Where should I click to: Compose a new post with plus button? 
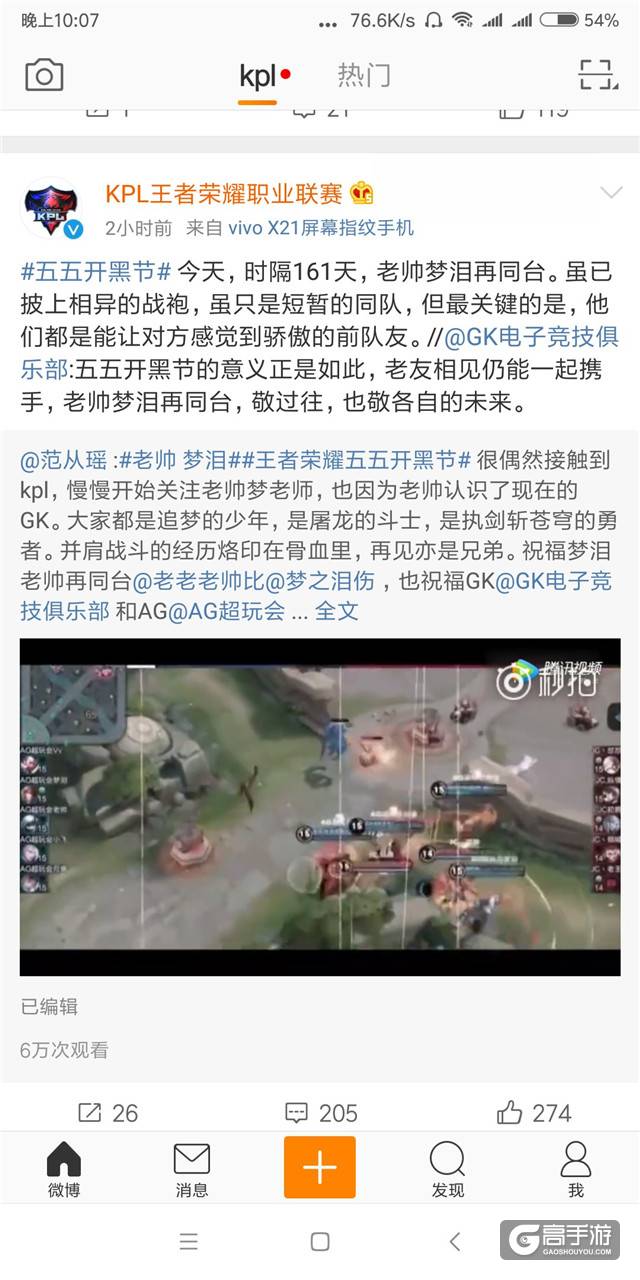[x=320, y=1167]
